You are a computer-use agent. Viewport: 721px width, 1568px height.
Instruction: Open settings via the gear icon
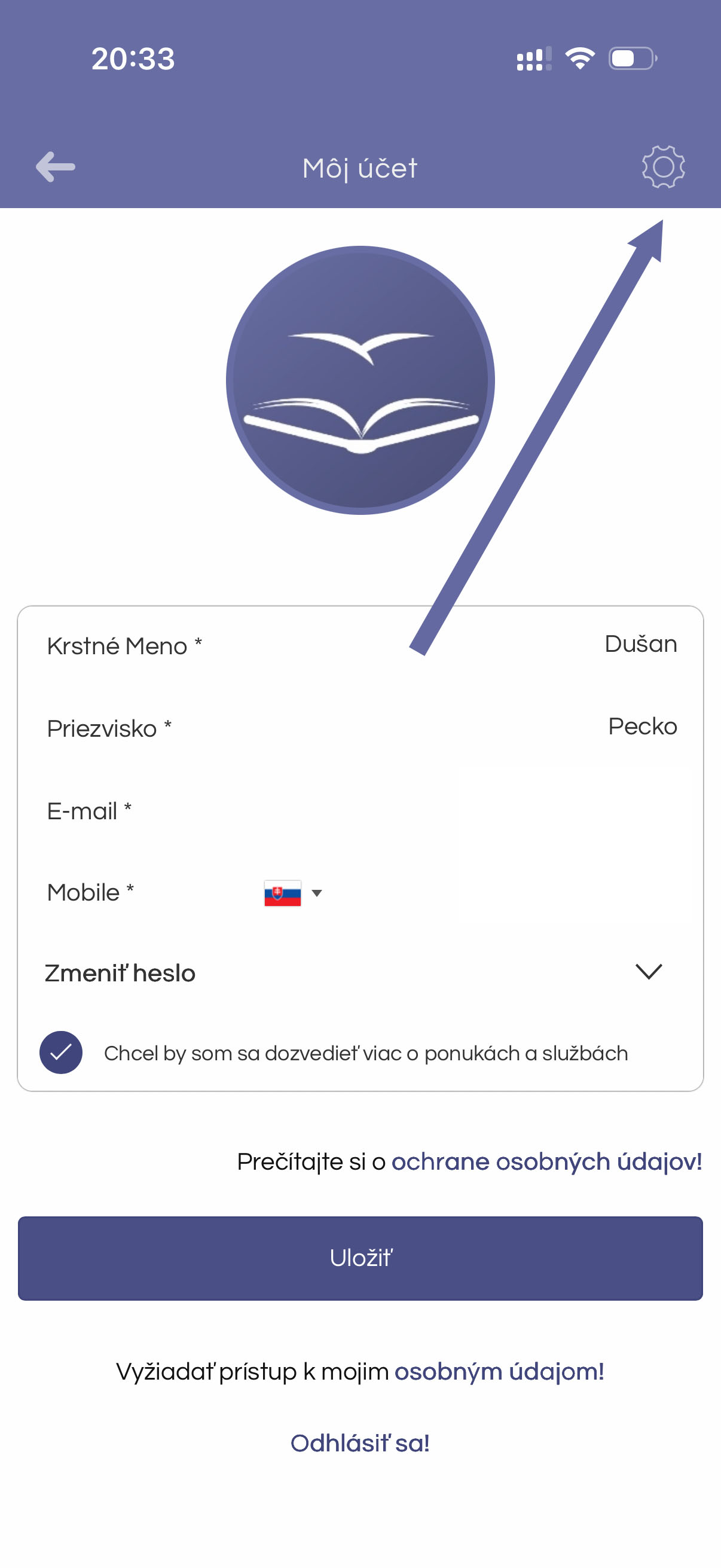pos(662,167)
